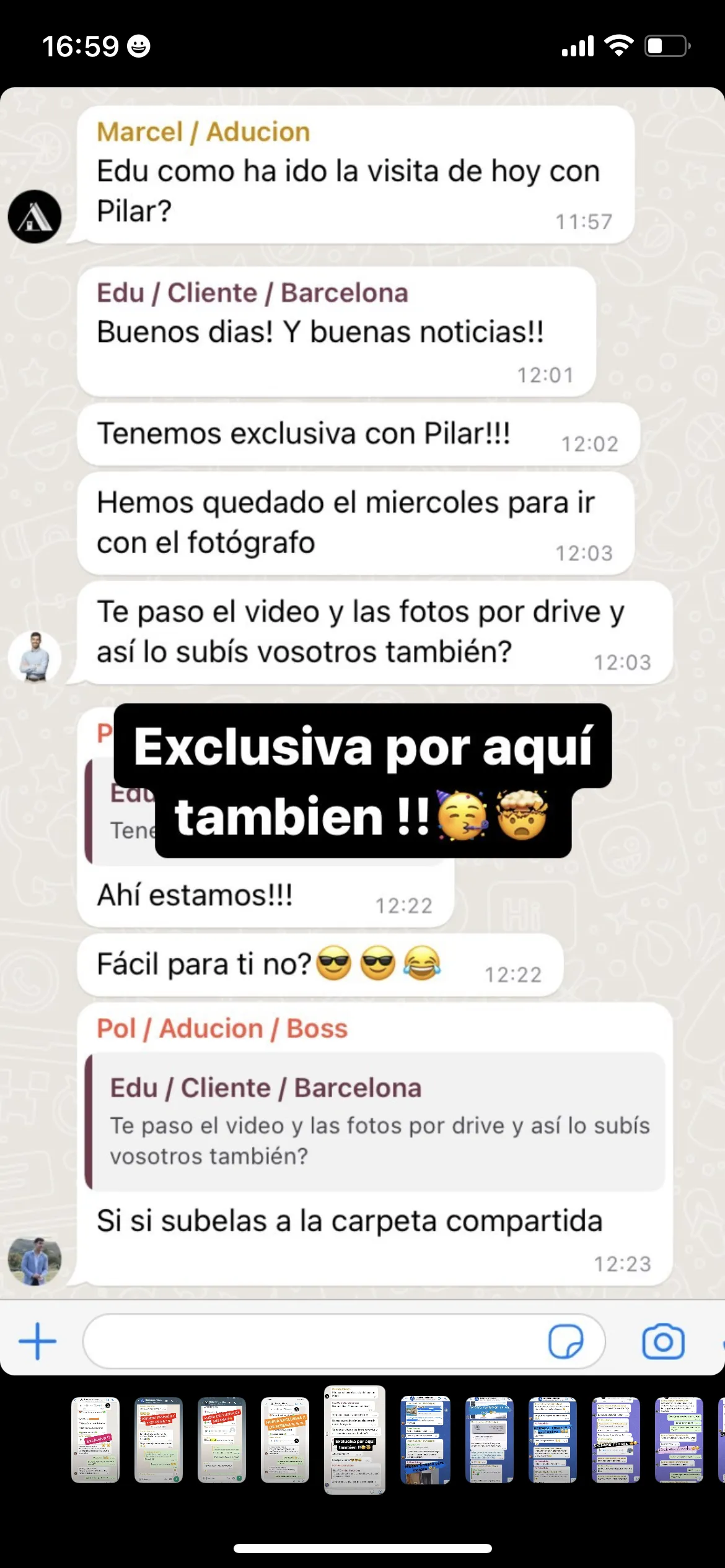This screenshot has height=1568, width=725.
Task: Open the orange "Nueva exclusiva de Serena" thumbnail
Action: tap(284, 1440)
